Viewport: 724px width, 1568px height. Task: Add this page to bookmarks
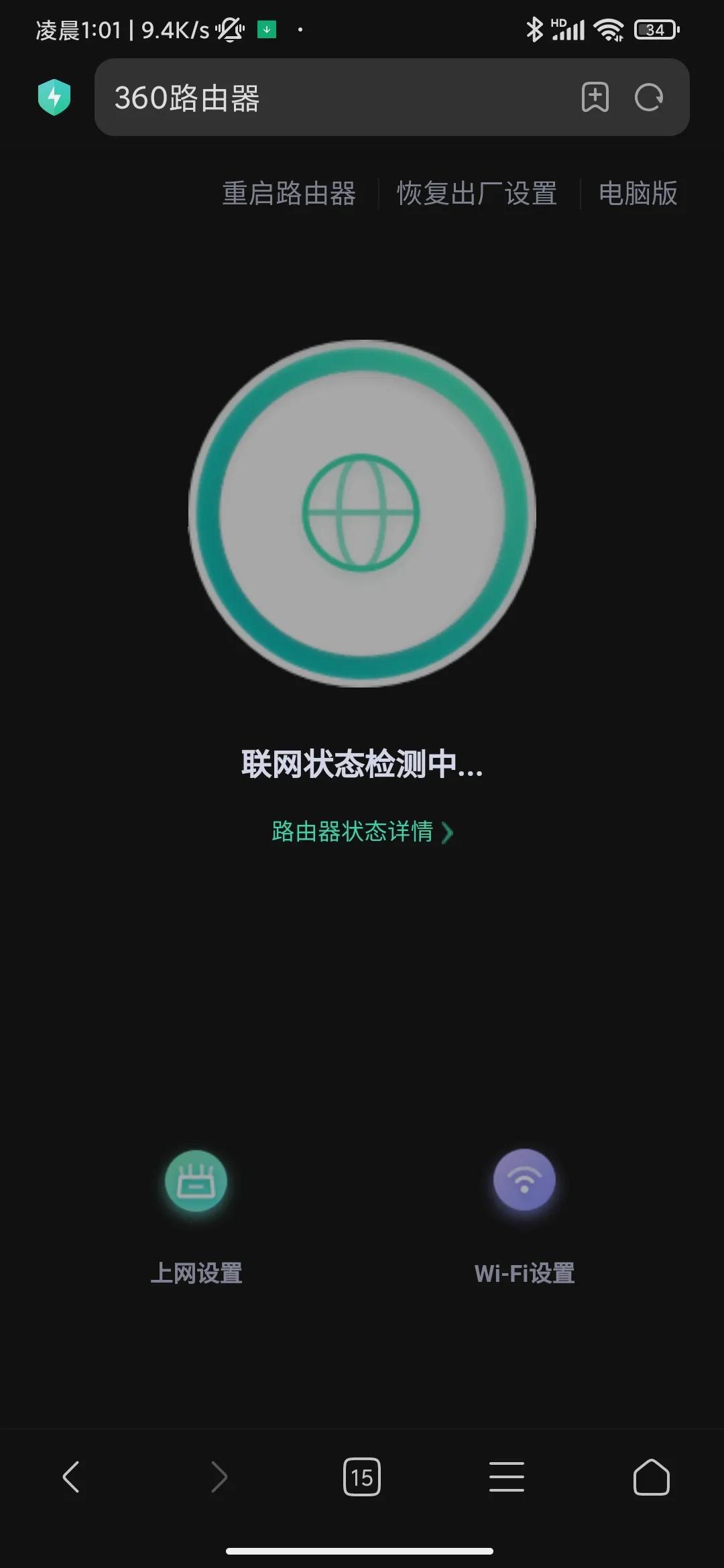pyautogui.click(x=595, y=98)
